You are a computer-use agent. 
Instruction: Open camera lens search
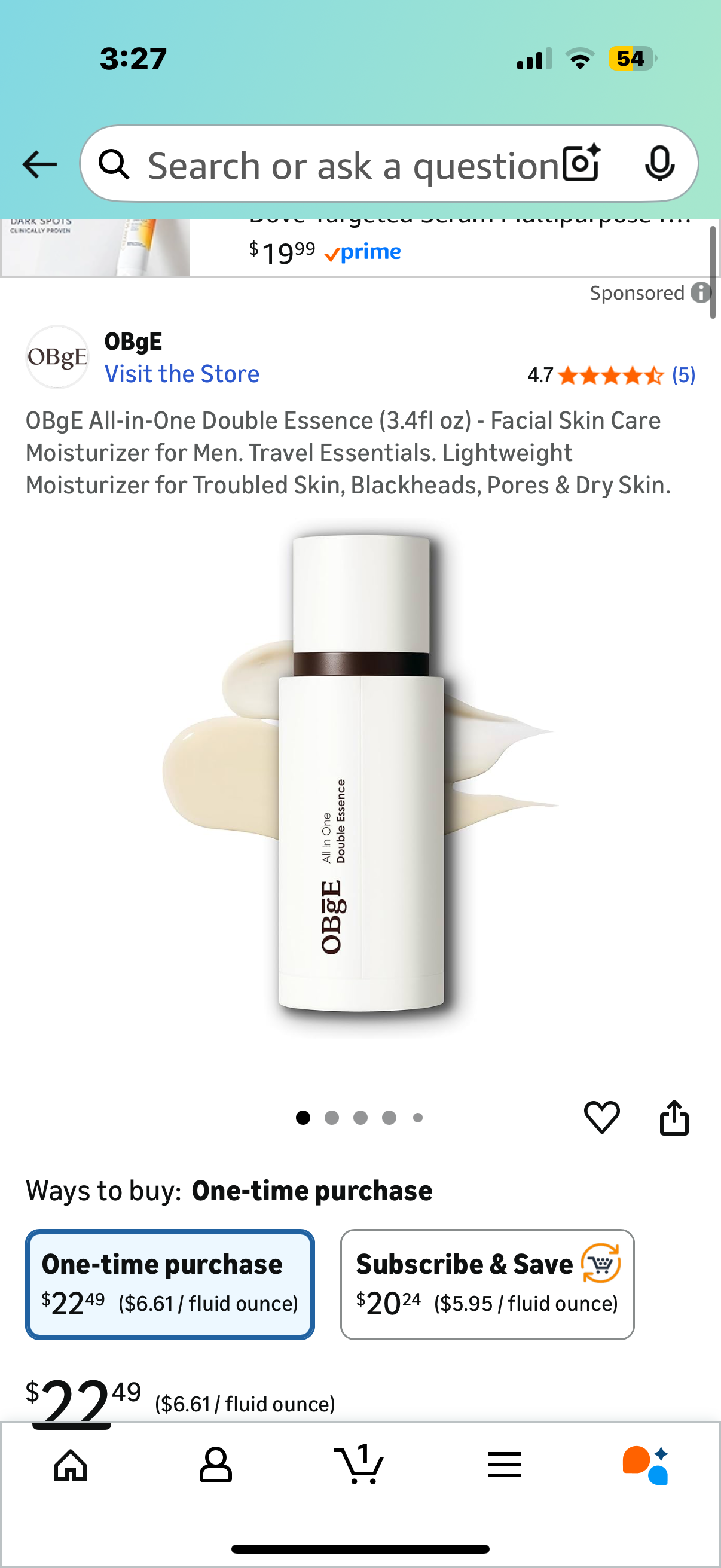[581, 163]
